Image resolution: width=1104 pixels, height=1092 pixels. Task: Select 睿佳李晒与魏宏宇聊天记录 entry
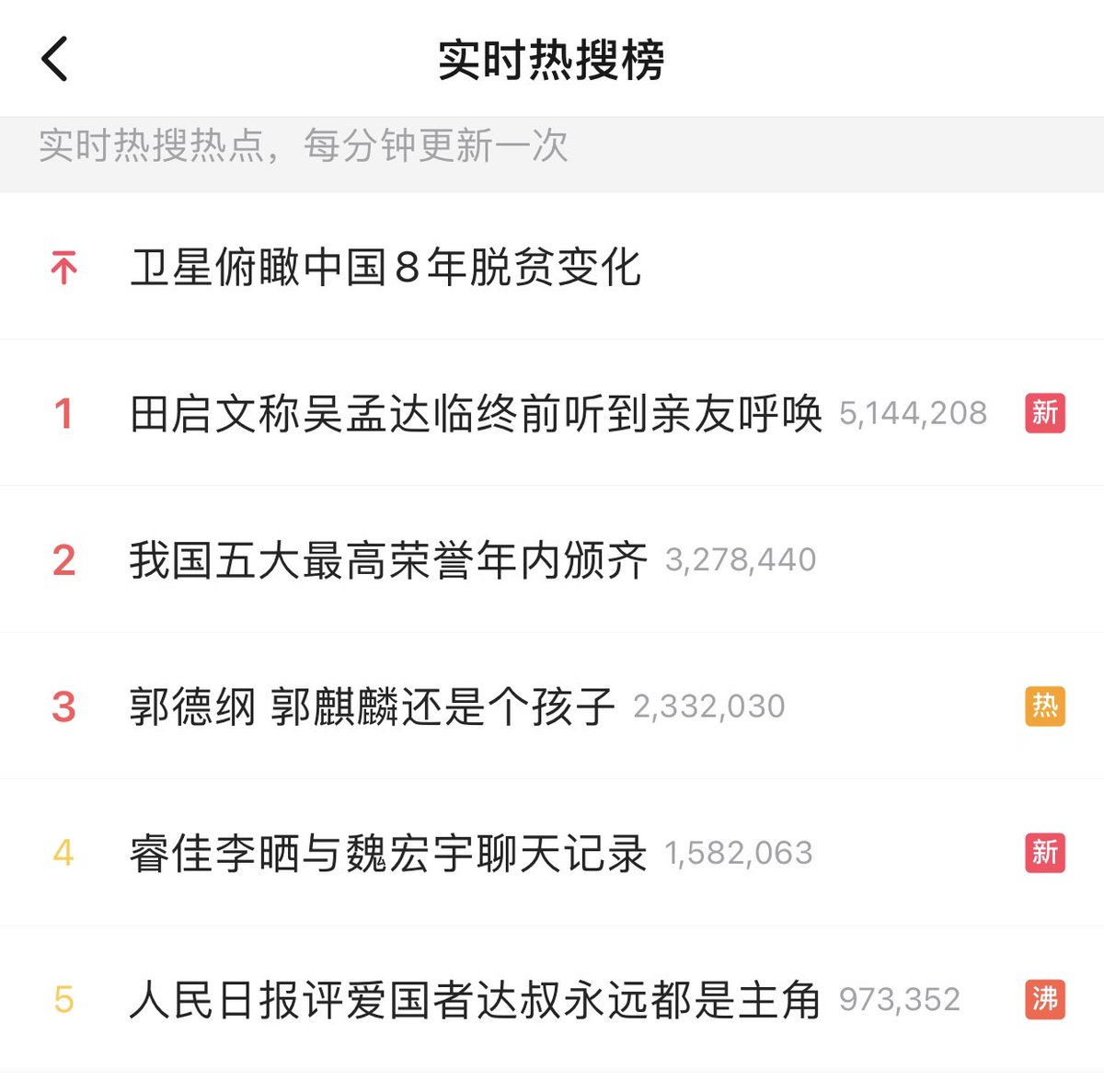(x=387, y=854)
